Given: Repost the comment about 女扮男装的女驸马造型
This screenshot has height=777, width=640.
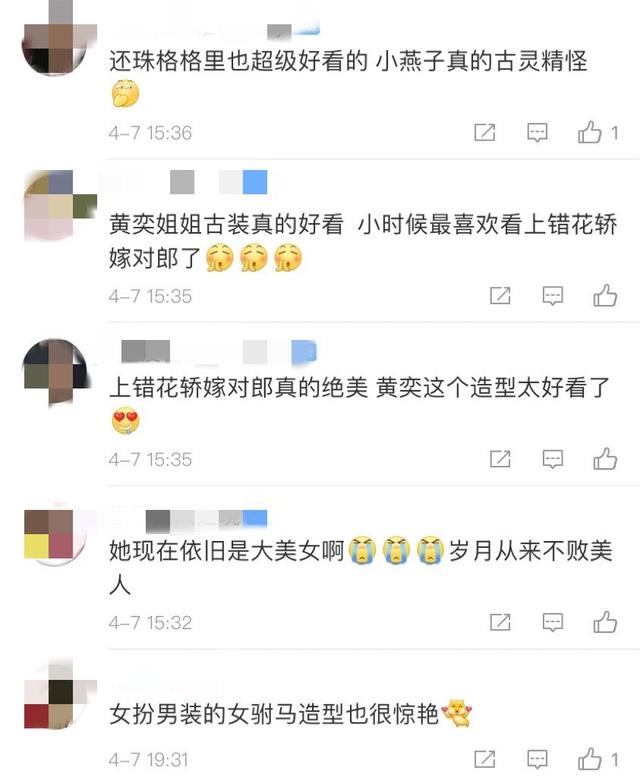Looking at the screenshot, I should (485, 758).
